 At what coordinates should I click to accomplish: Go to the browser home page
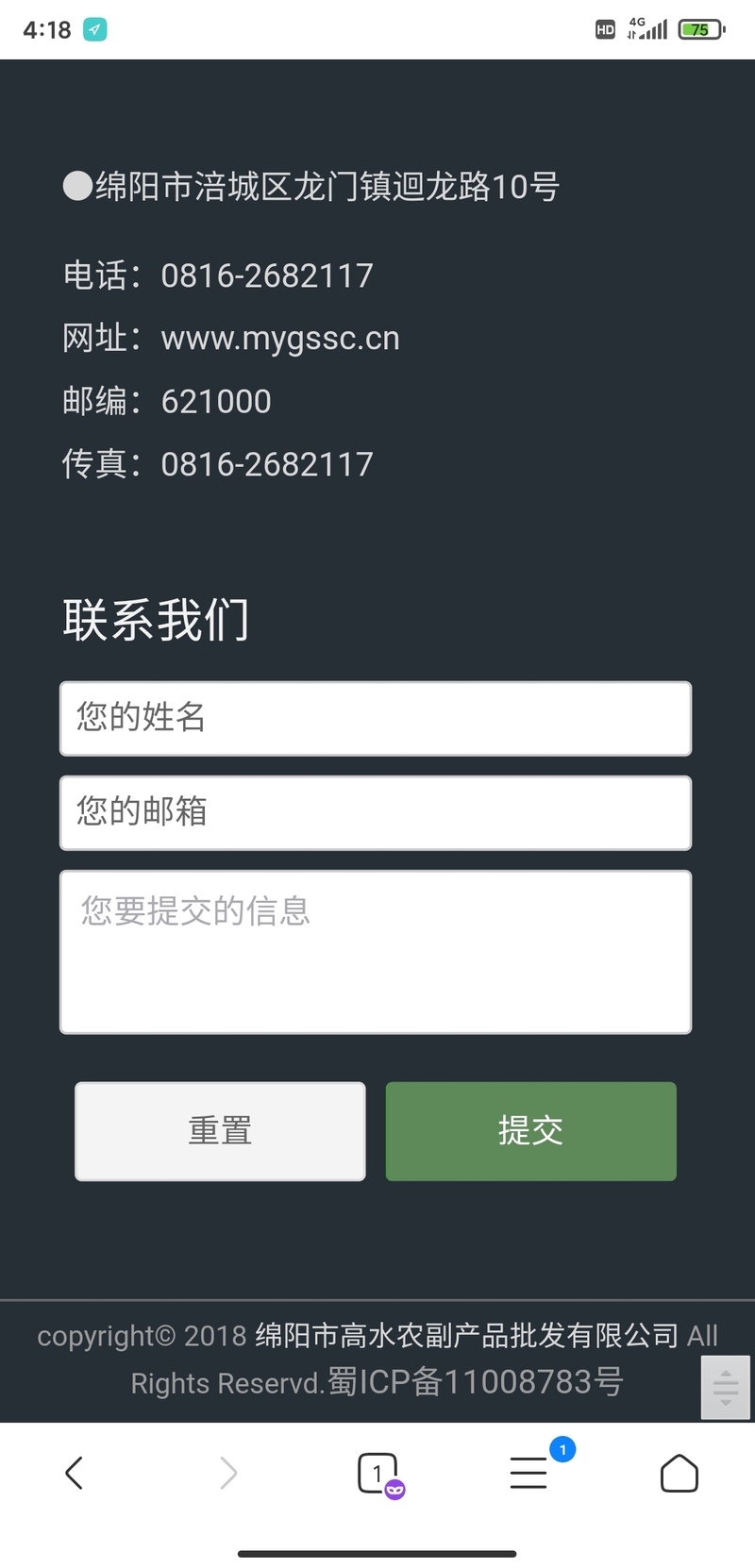pyautogui.click(x=679, y=1472)
